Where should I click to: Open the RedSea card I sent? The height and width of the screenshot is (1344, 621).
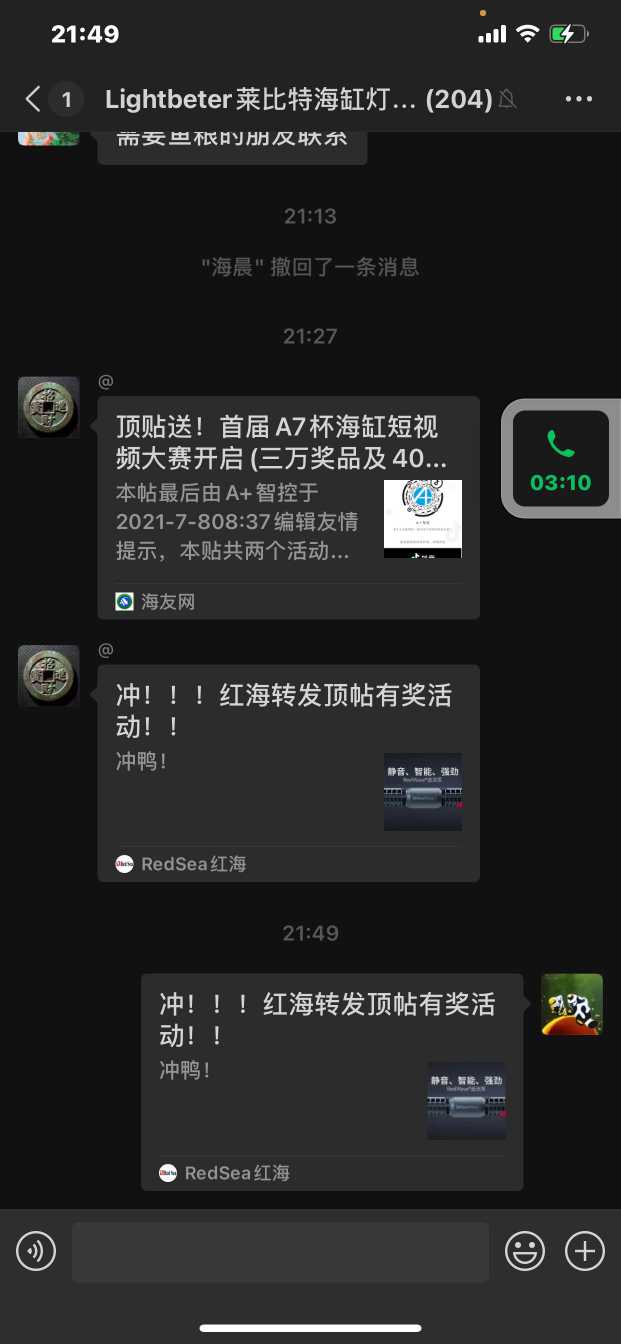[x=331, y=1081]
